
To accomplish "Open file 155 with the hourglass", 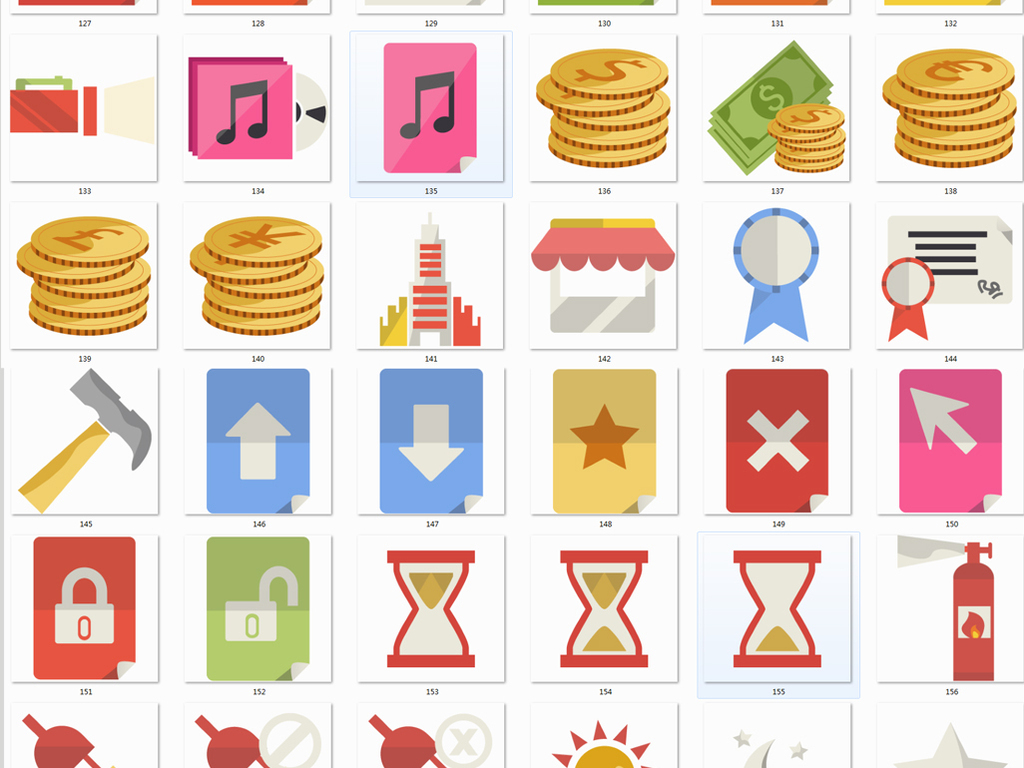I will click(x=776, y=608).
